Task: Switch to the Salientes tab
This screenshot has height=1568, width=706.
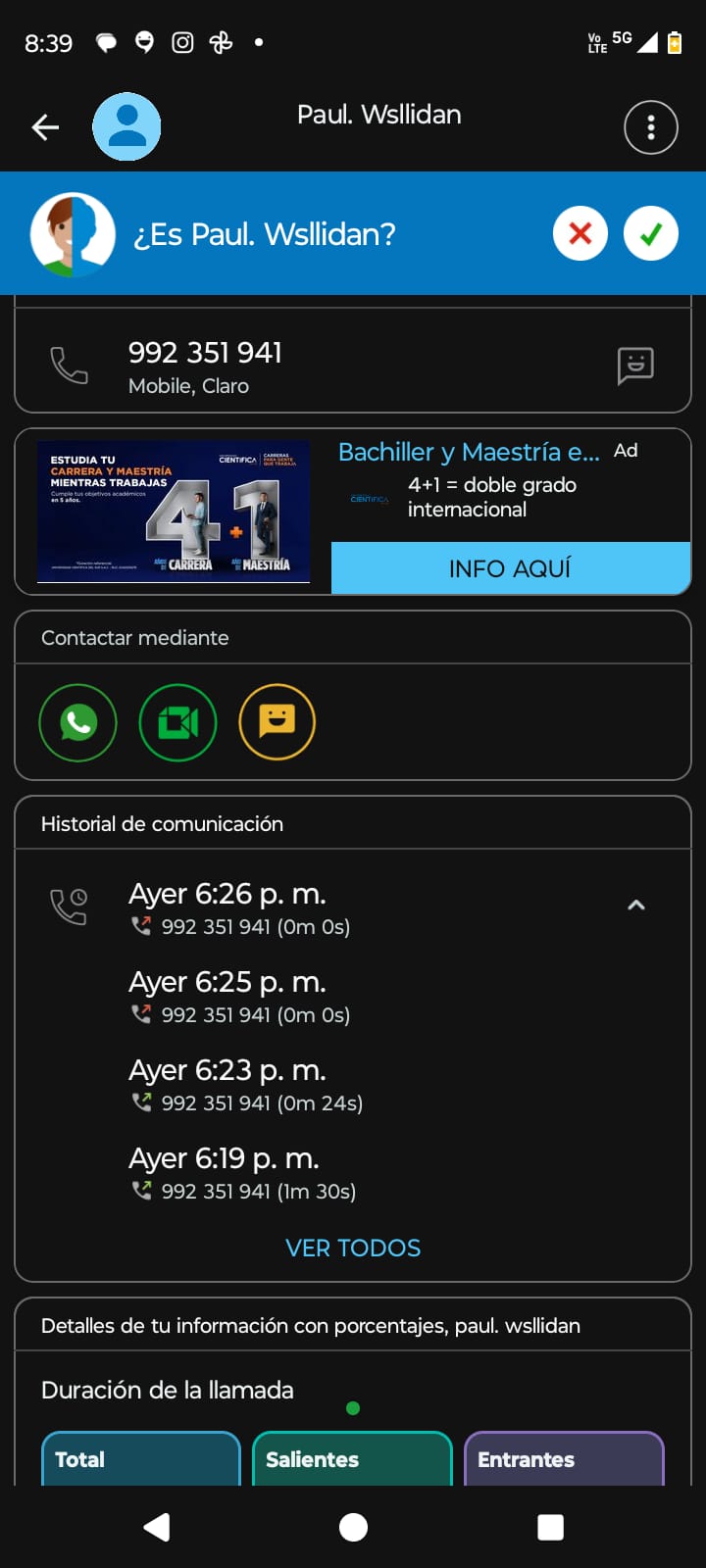Action: coord(352,1459)
